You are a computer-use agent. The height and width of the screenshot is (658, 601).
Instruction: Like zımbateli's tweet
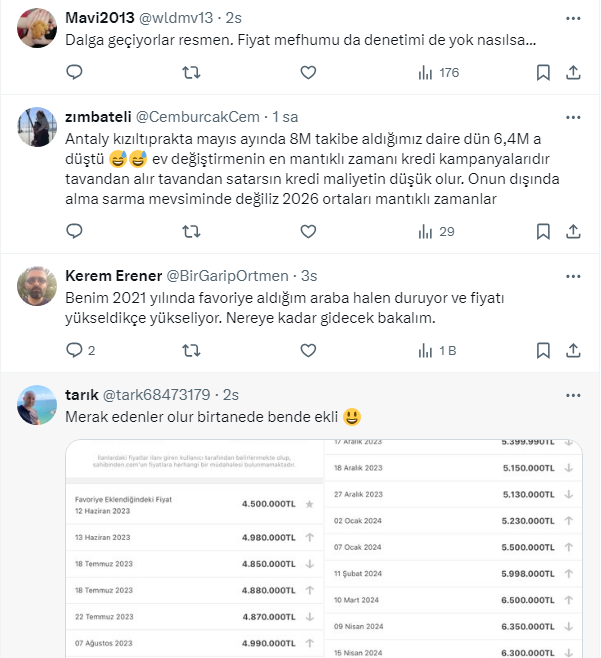[x=308, y=231]
